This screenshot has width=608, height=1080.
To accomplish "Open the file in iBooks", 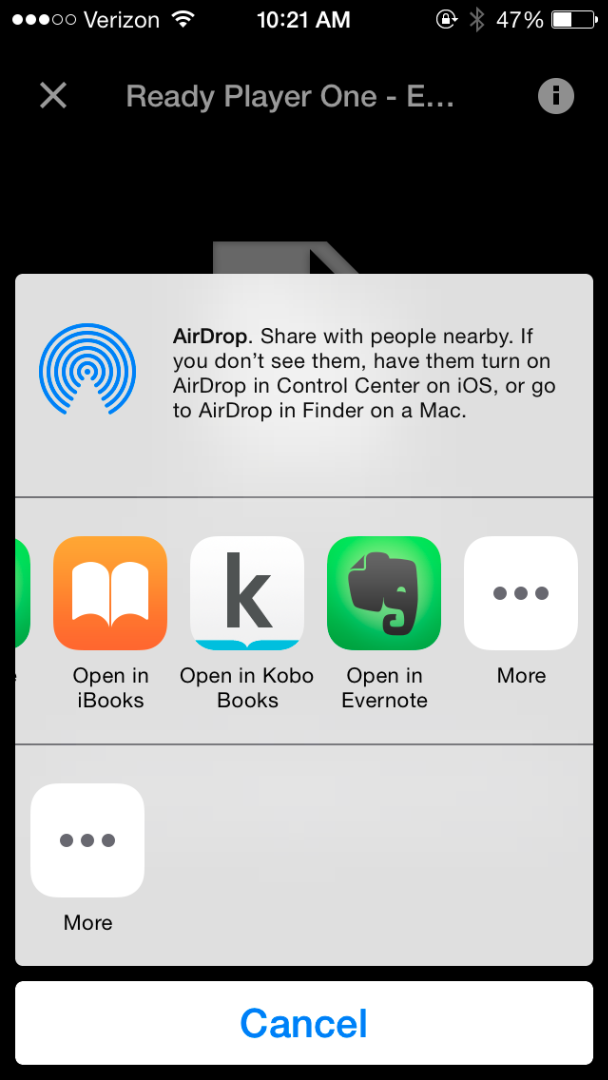I will click(x=110, y=593).
